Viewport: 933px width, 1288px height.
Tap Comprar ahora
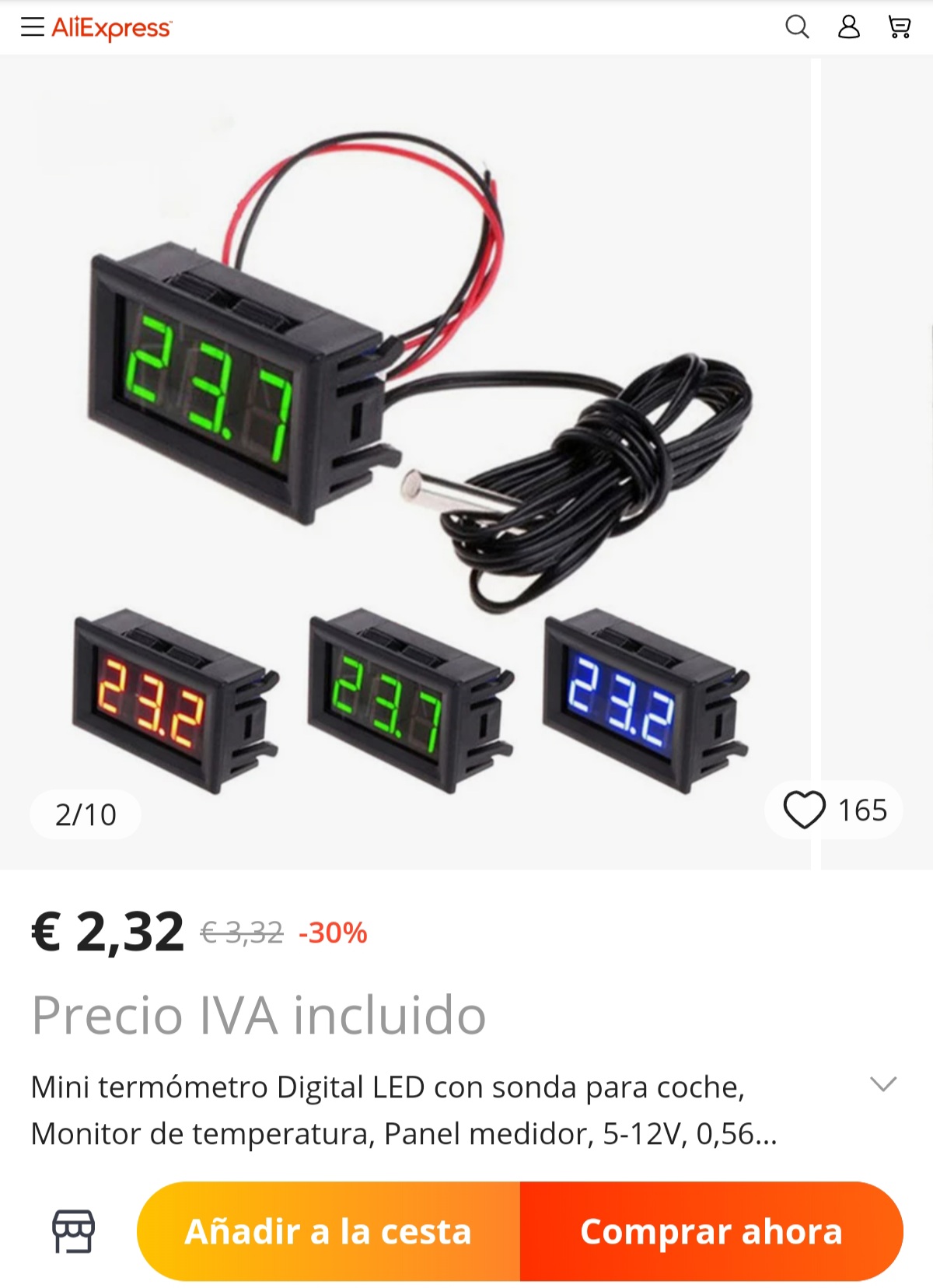click(x=711, y=1230)
